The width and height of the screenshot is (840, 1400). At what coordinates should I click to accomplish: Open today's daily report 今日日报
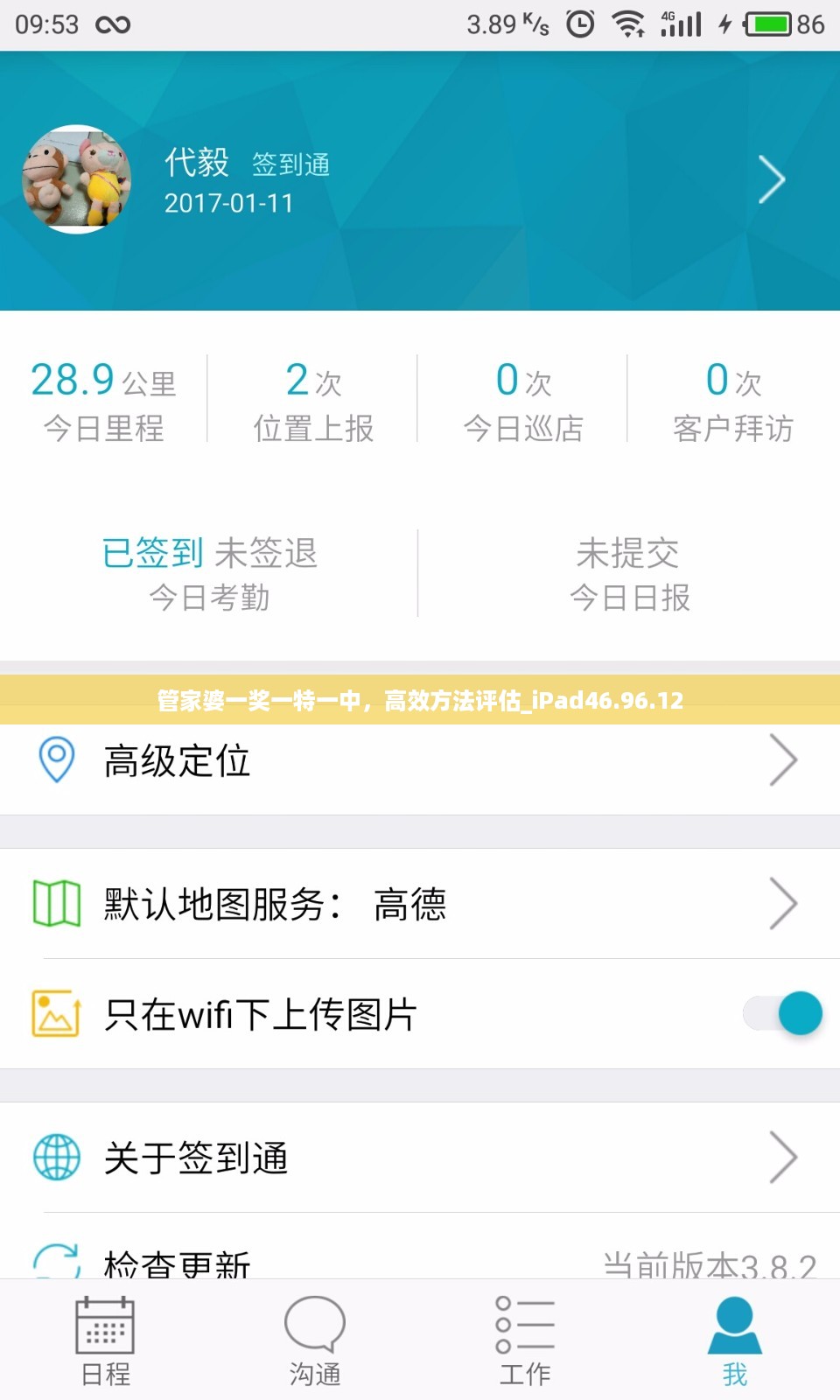tap(629, 574)
